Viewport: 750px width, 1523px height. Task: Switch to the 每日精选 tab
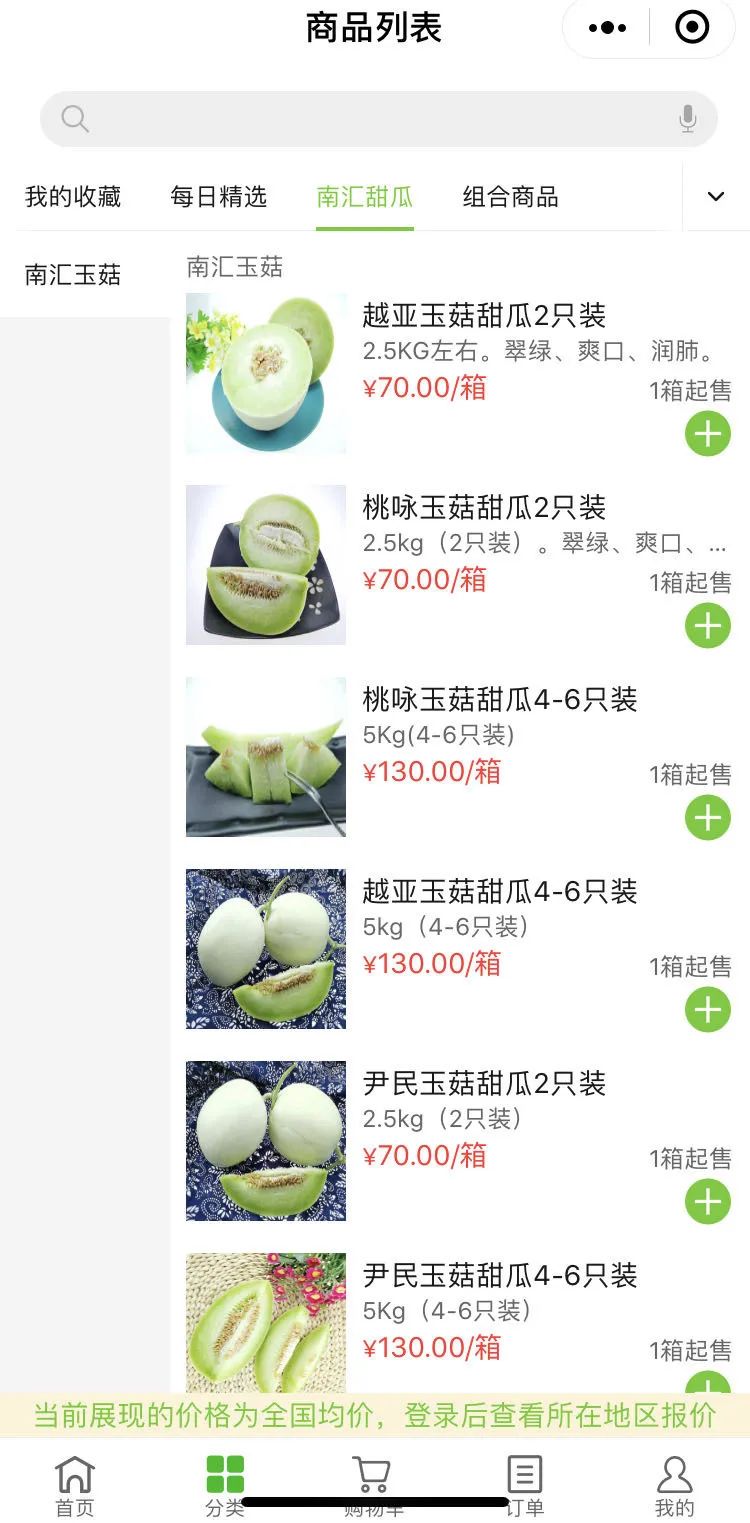(219, 197)
